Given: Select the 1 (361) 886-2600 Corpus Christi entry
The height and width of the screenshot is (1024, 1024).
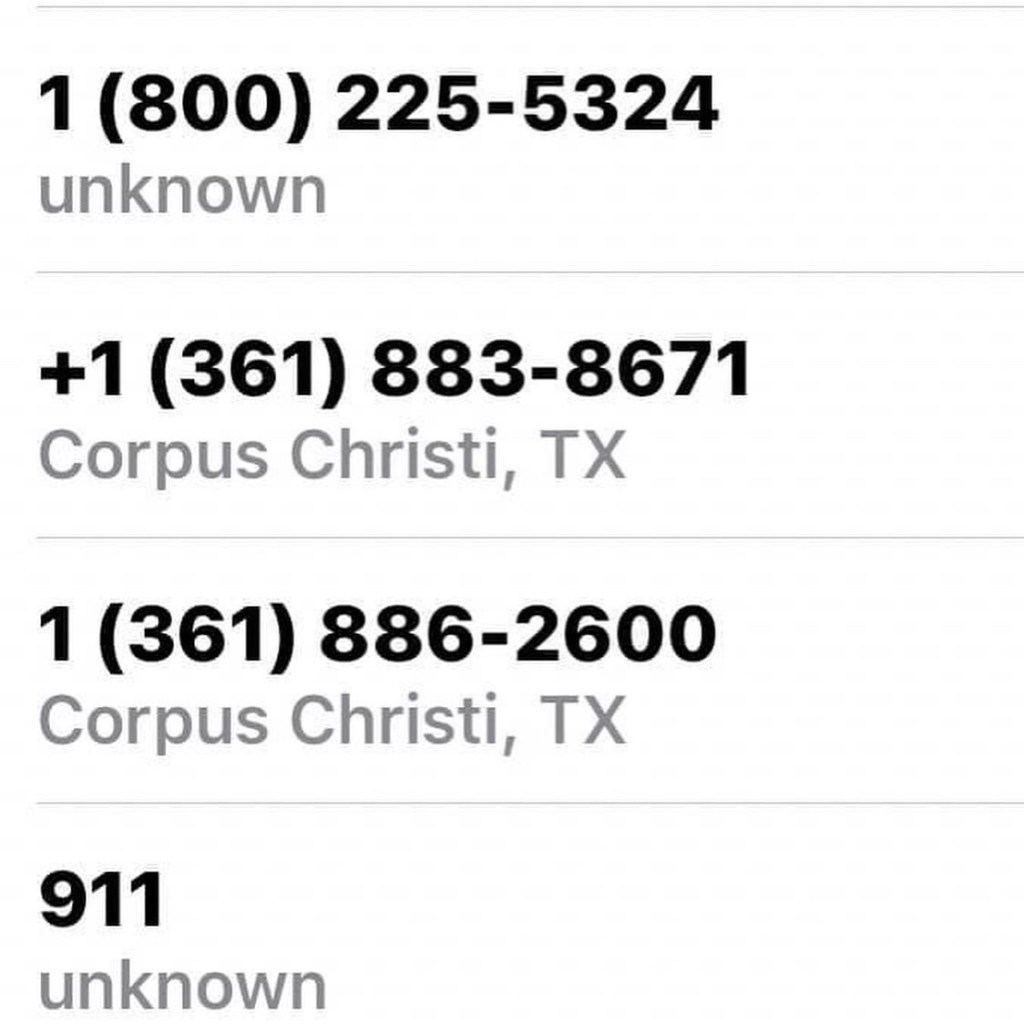Looking at the screenshot, I should click(x=377, y=637).
